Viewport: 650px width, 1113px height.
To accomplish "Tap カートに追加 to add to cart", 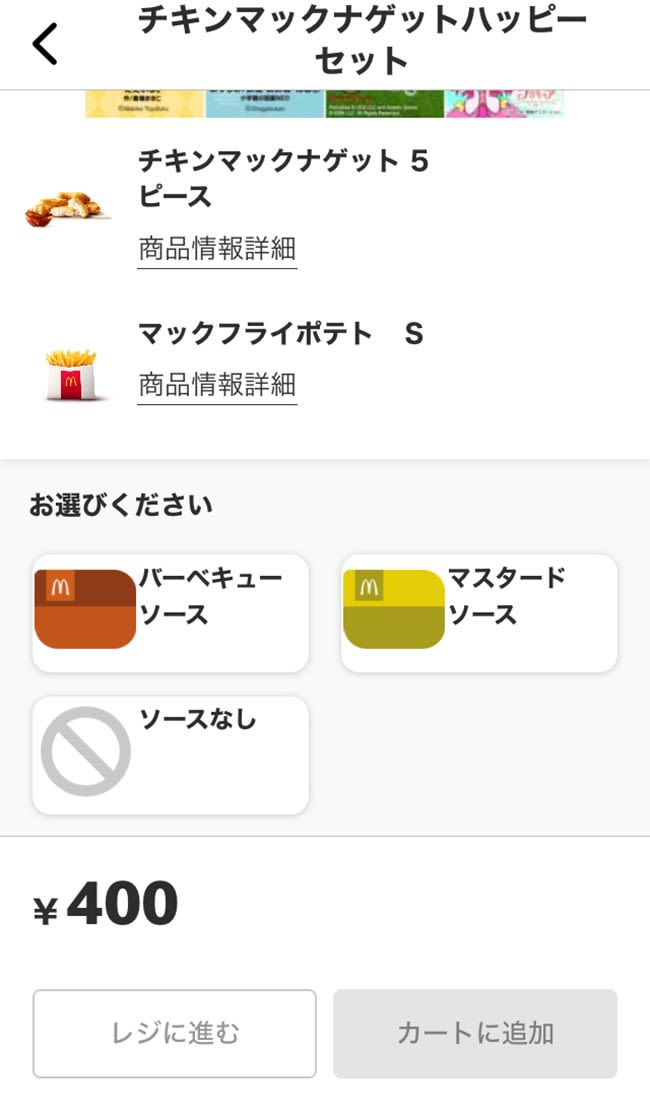I will coord(475,1034).
